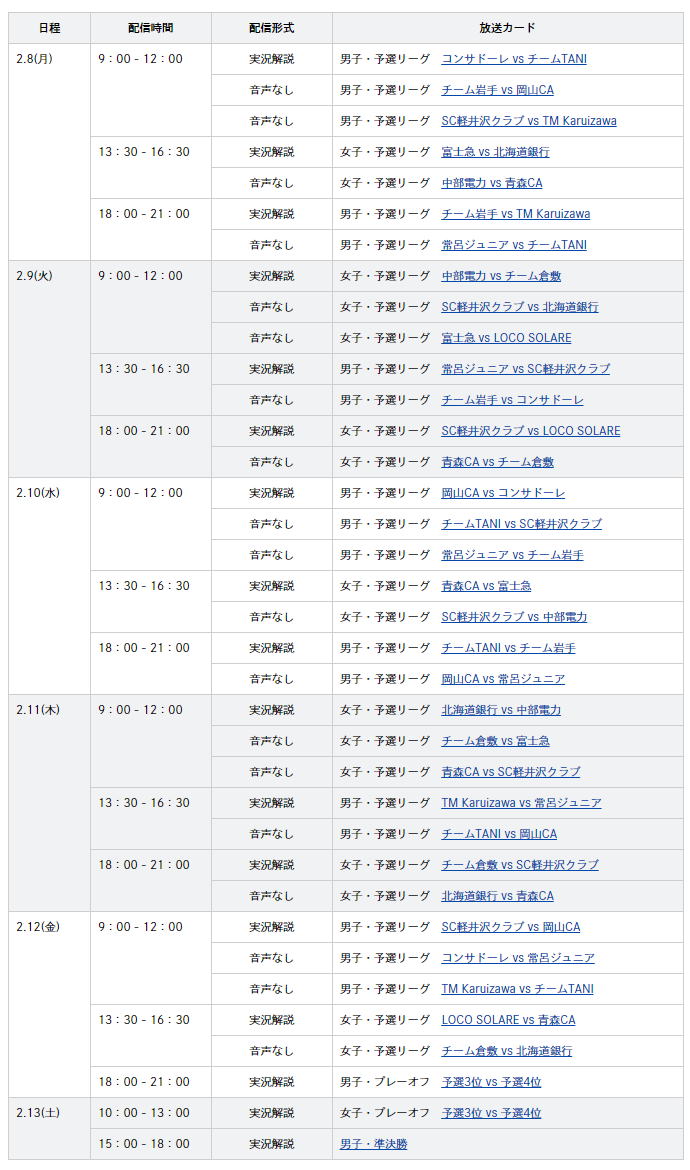Open 常呂ジュニア vs SC軽井沢クラブ link

(526, 369)
